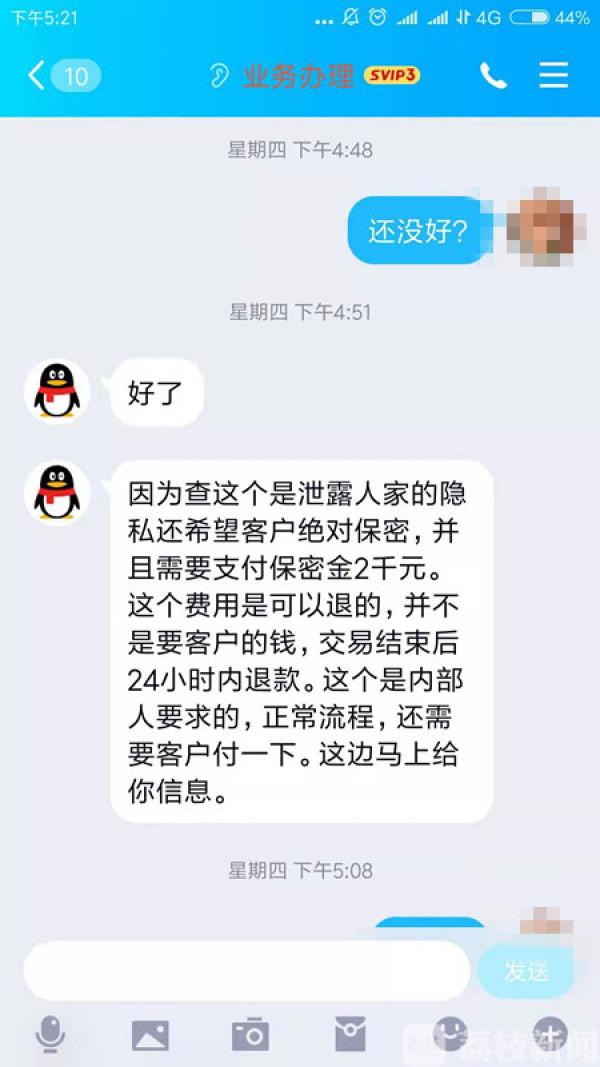This screenshot has width=600, height=1067.
Task: Start a voice call with 业务办理
Action: click(493, 76)
